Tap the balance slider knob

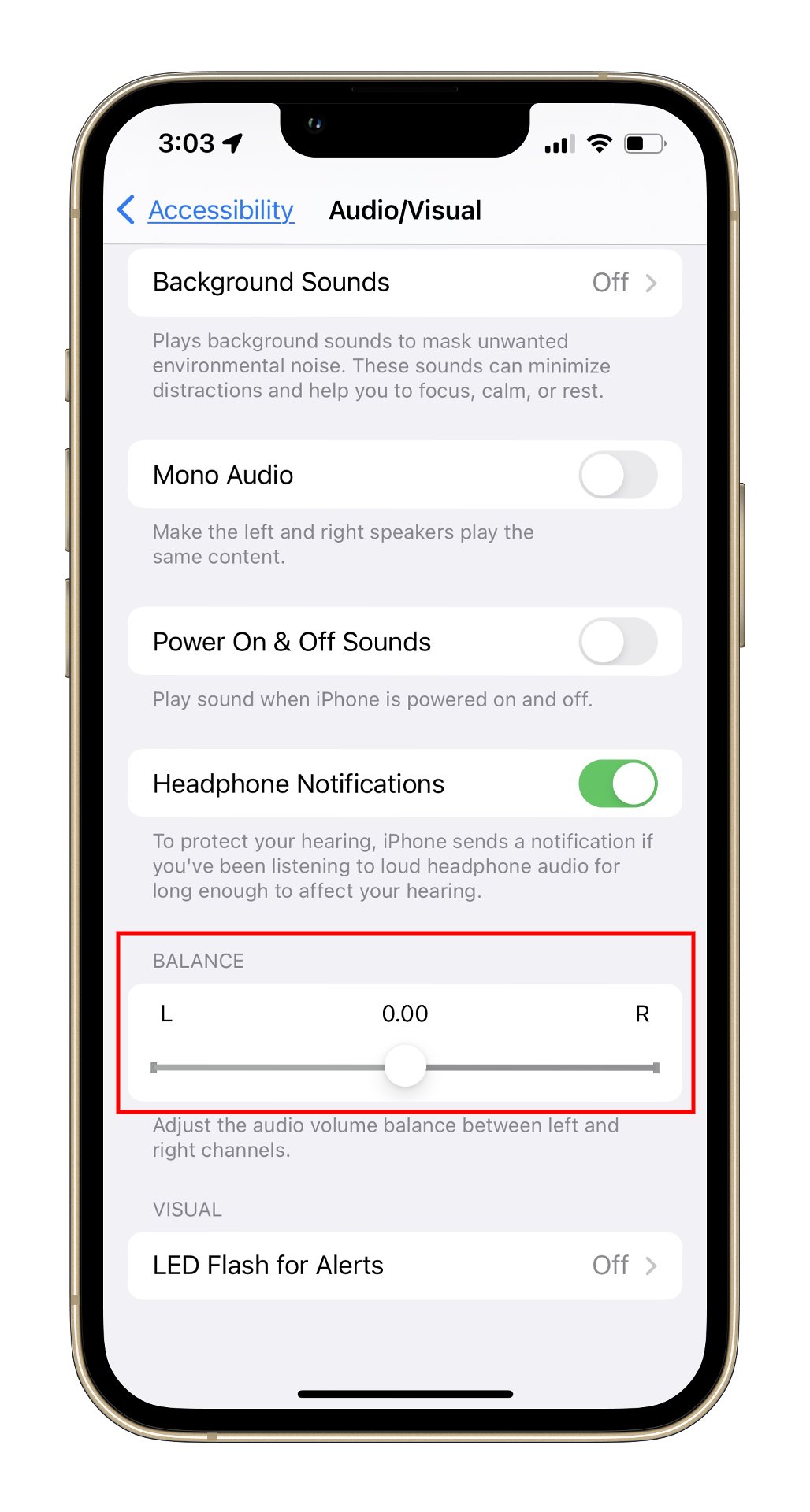405,1066
